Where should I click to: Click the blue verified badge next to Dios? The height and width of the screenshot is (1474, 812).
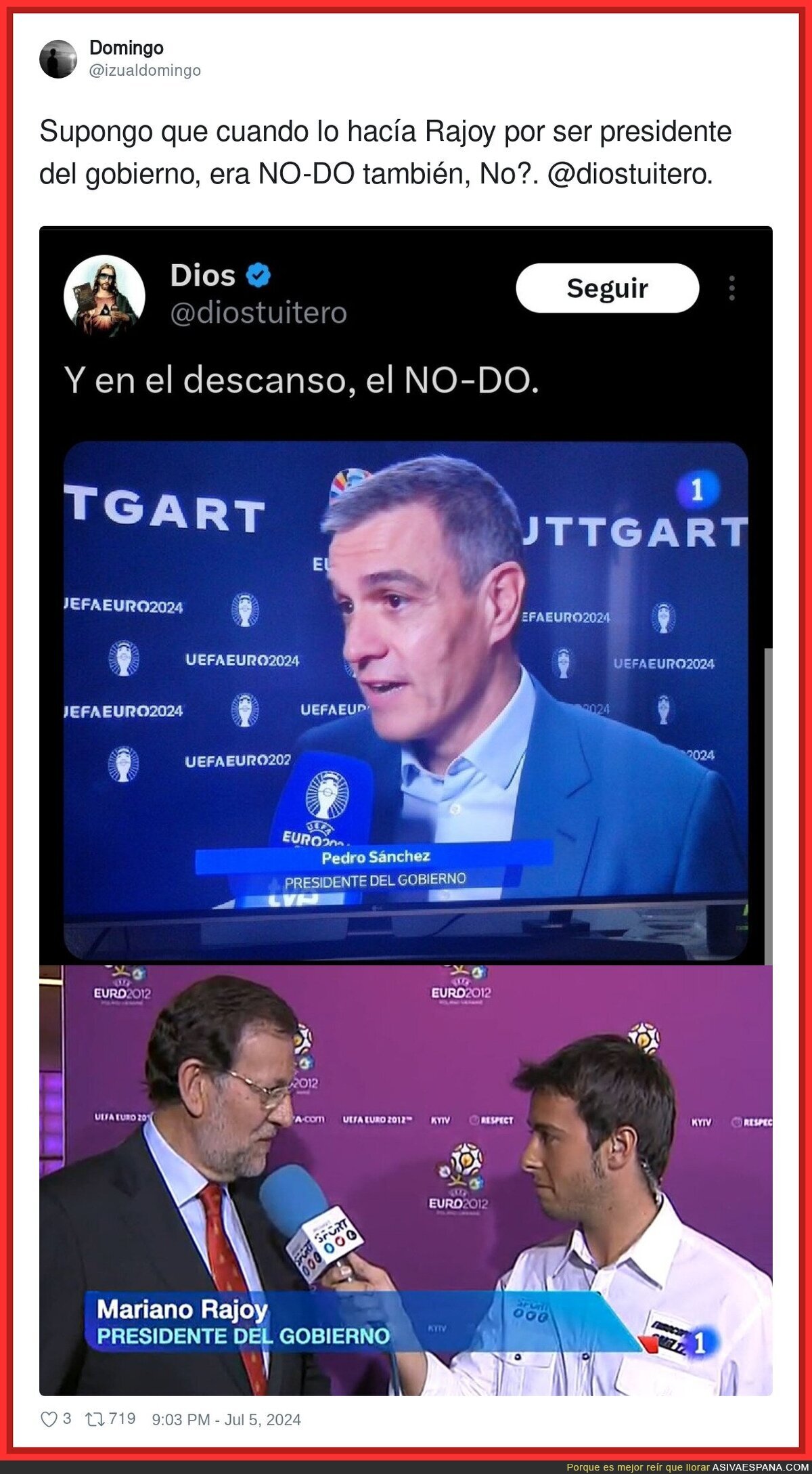click(258, 274)
